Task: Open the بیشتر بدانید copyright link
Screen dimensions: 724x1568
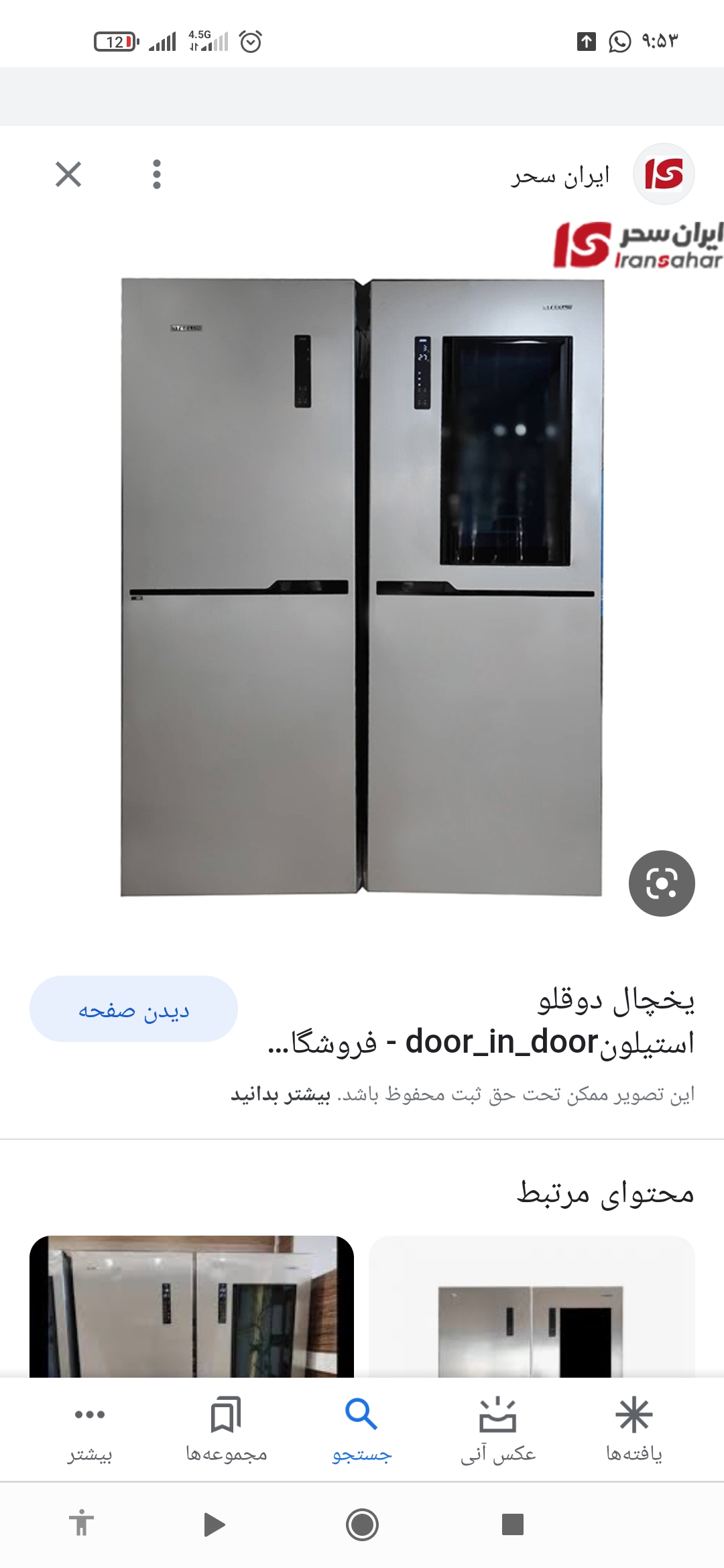Action: click(281, 1094)
